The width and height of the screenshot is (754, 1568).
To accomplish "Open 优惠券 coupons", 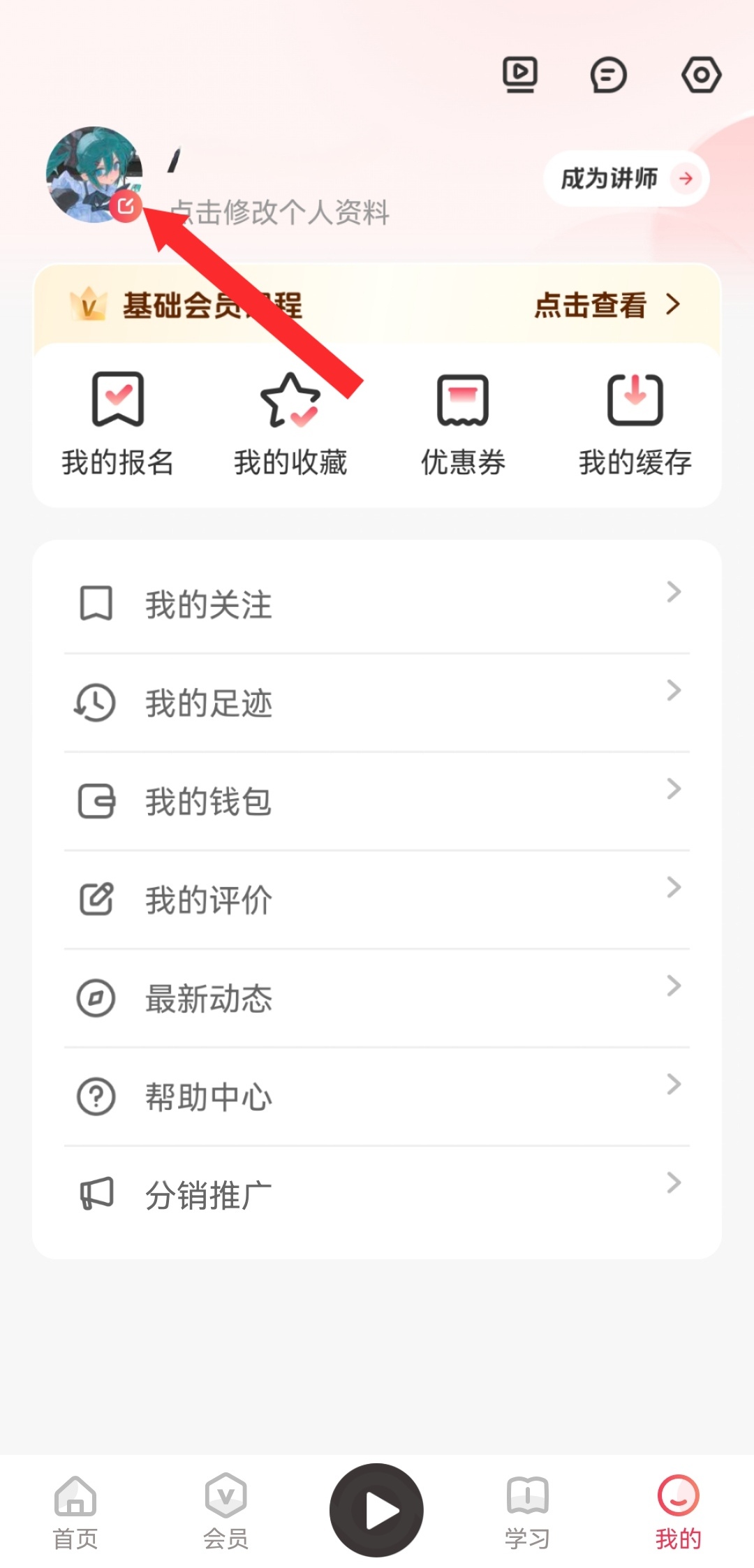I will 463,424.
